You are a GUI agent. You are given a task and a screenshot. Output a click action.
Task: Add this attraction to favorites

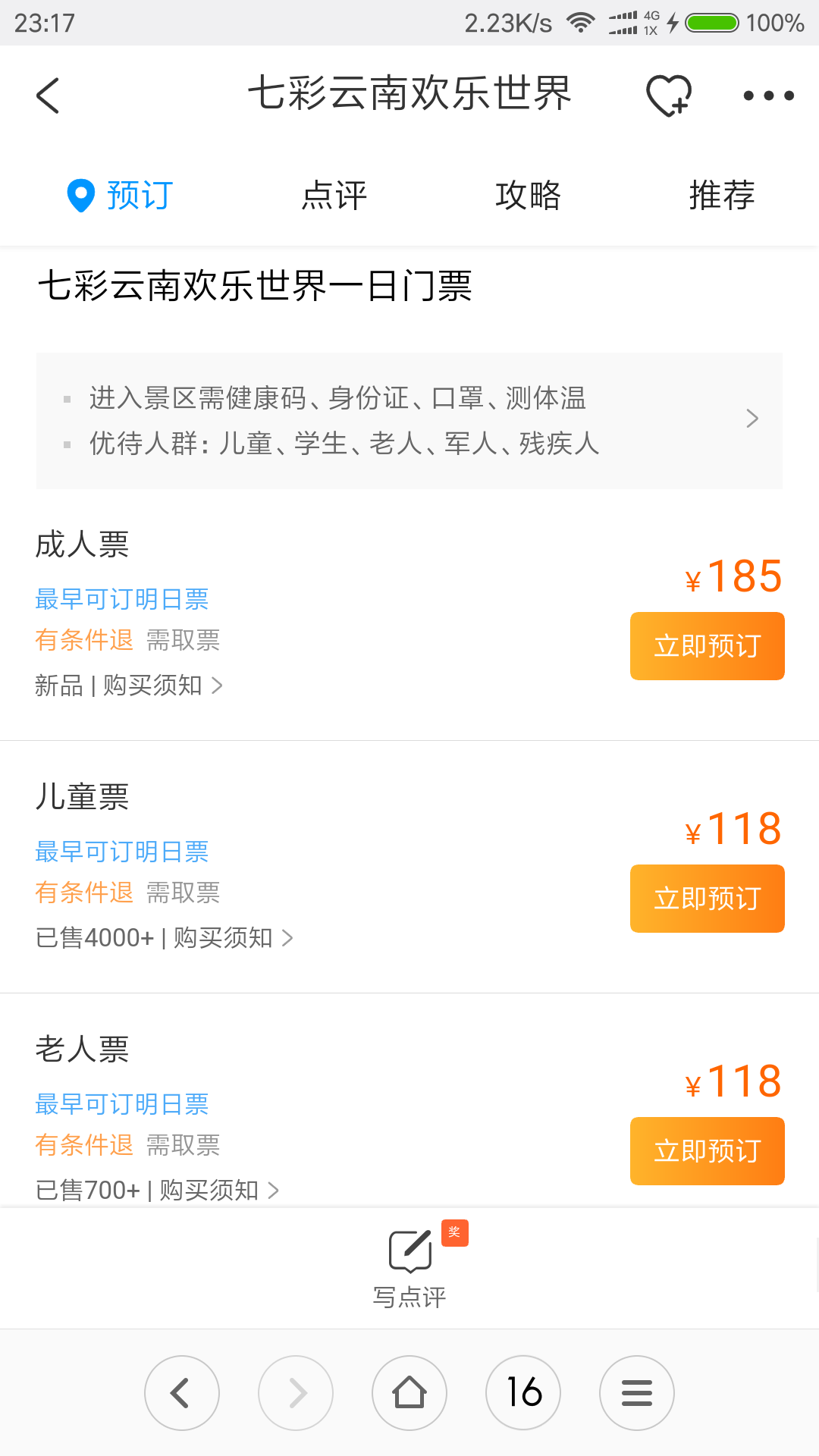[669, 96]
